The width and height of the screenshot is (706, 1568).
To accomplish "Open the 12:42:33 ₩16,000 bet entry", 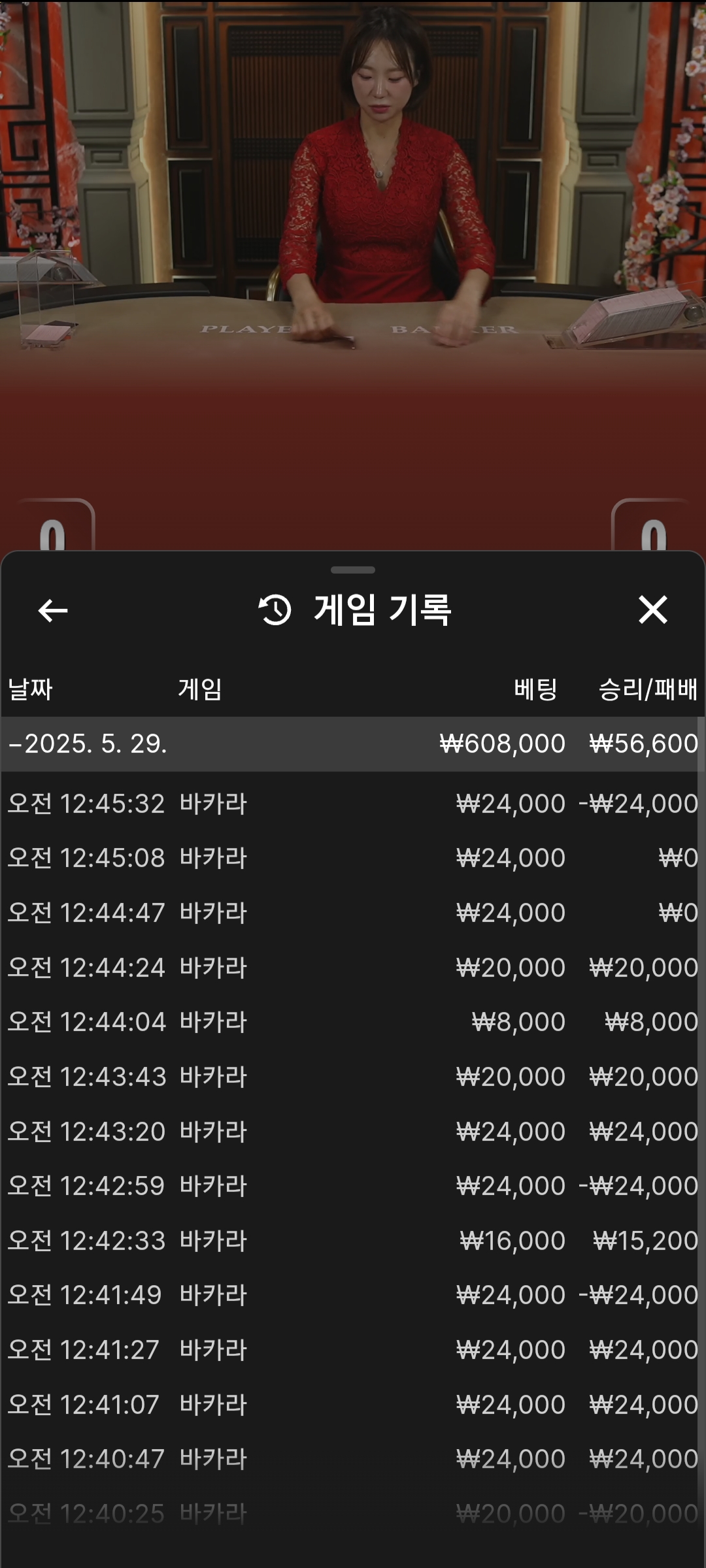I will point(353,1241).
